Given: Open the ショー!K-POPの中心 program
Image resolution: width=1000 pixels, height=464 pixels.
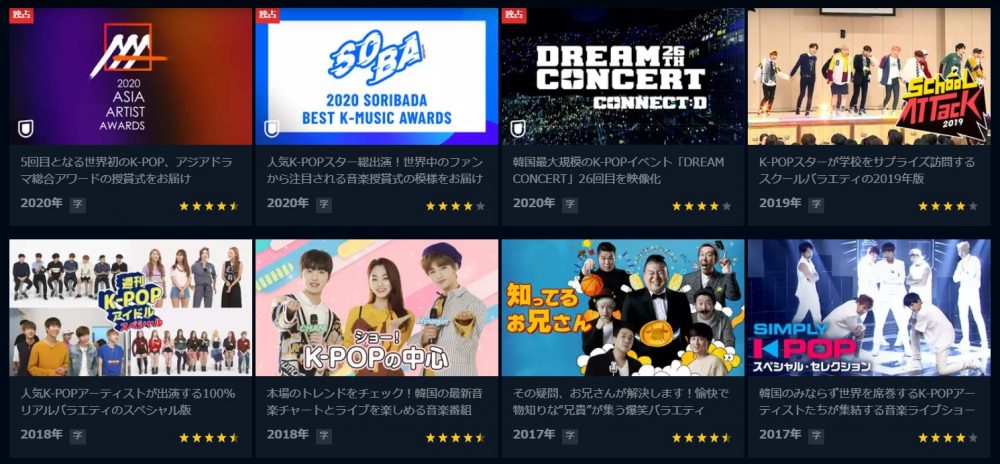Looking at the screenshot, I should pos(376,308).
